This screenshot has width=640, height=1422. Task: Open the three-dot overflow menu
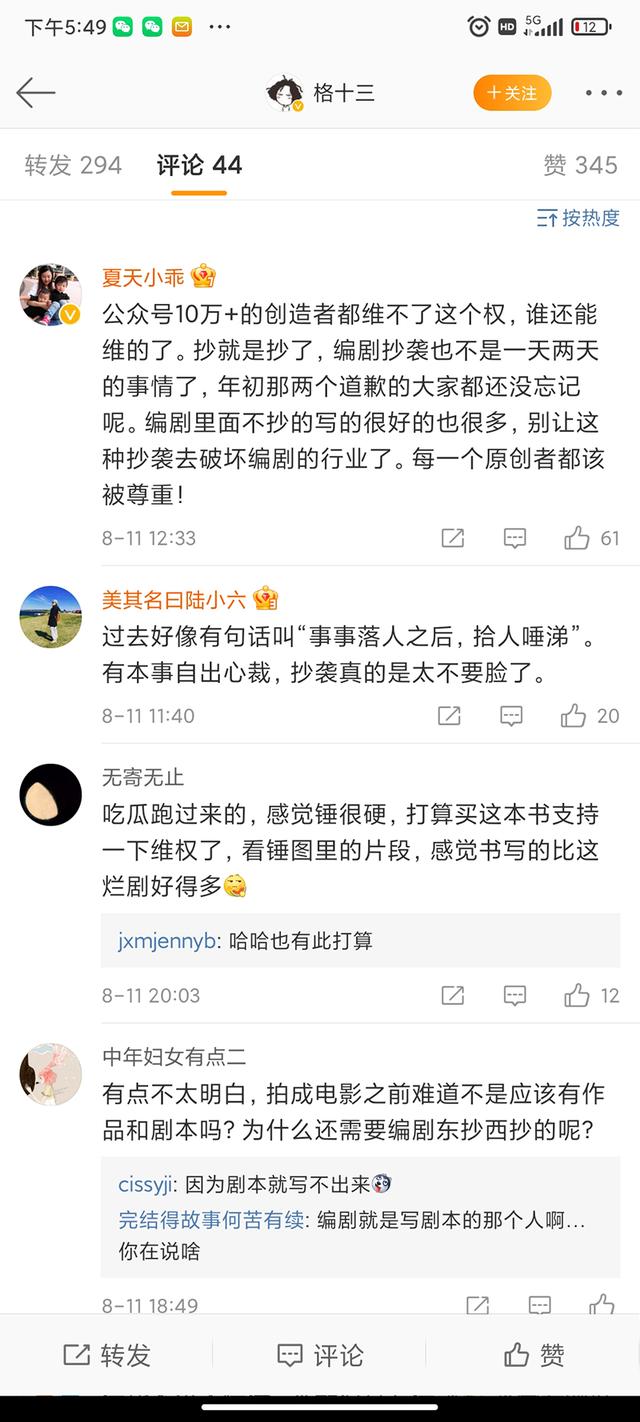click(603, 93)
